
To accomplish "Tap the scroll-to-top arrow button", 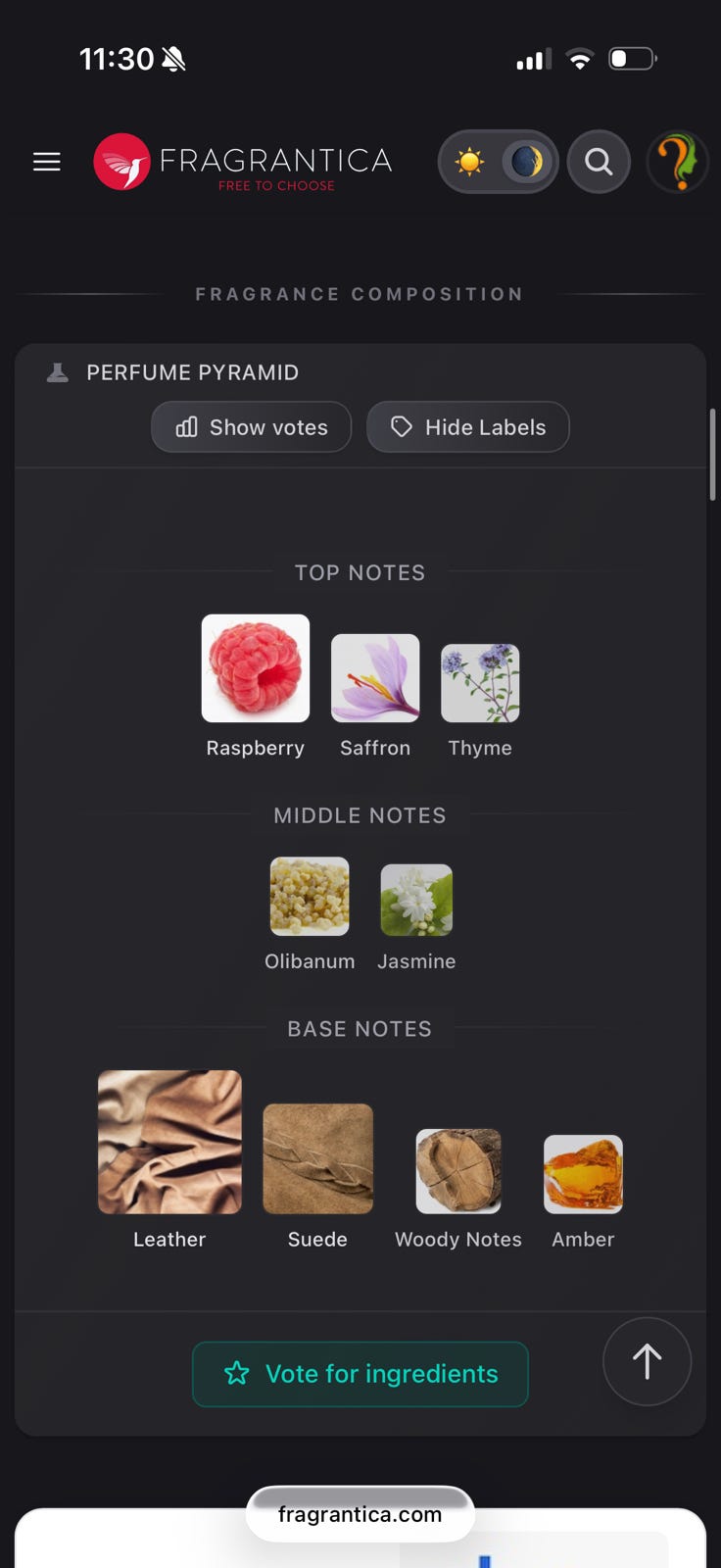I will (647, 1361).
